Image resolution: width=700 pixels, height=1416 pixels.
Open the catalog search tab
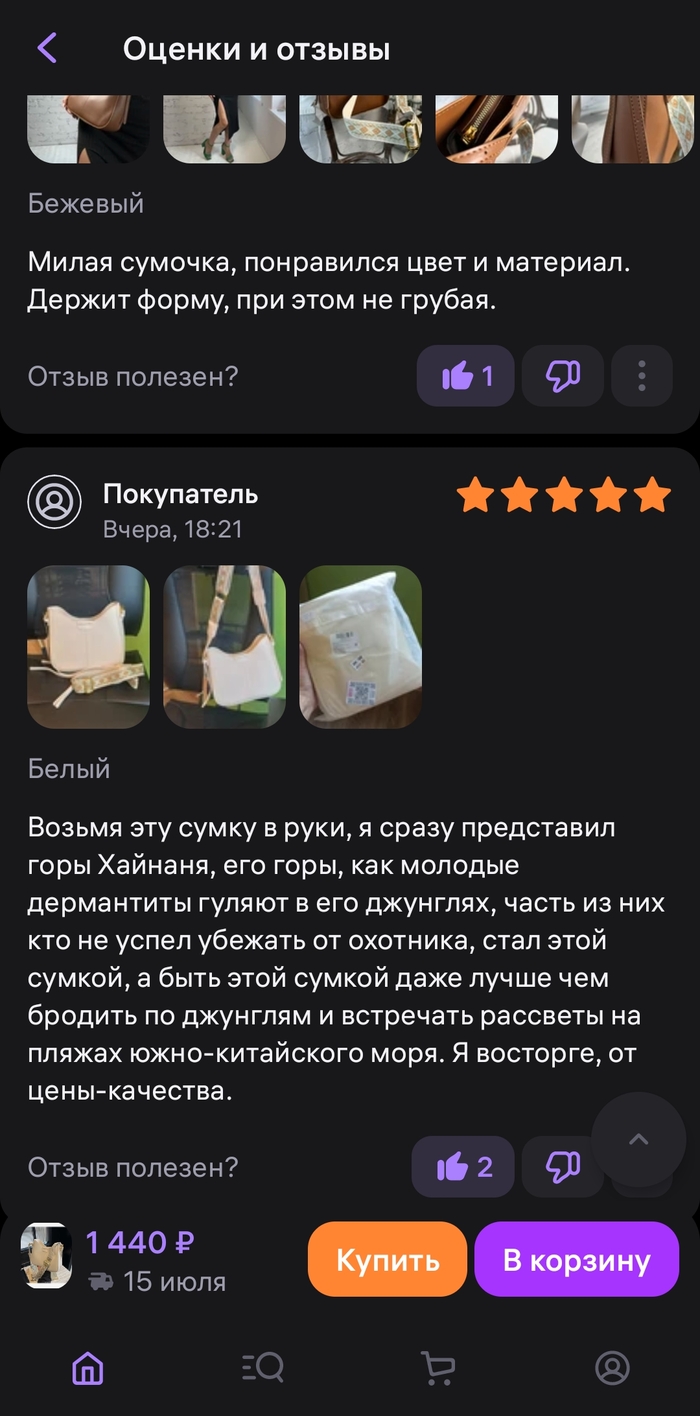(263, 1367)
